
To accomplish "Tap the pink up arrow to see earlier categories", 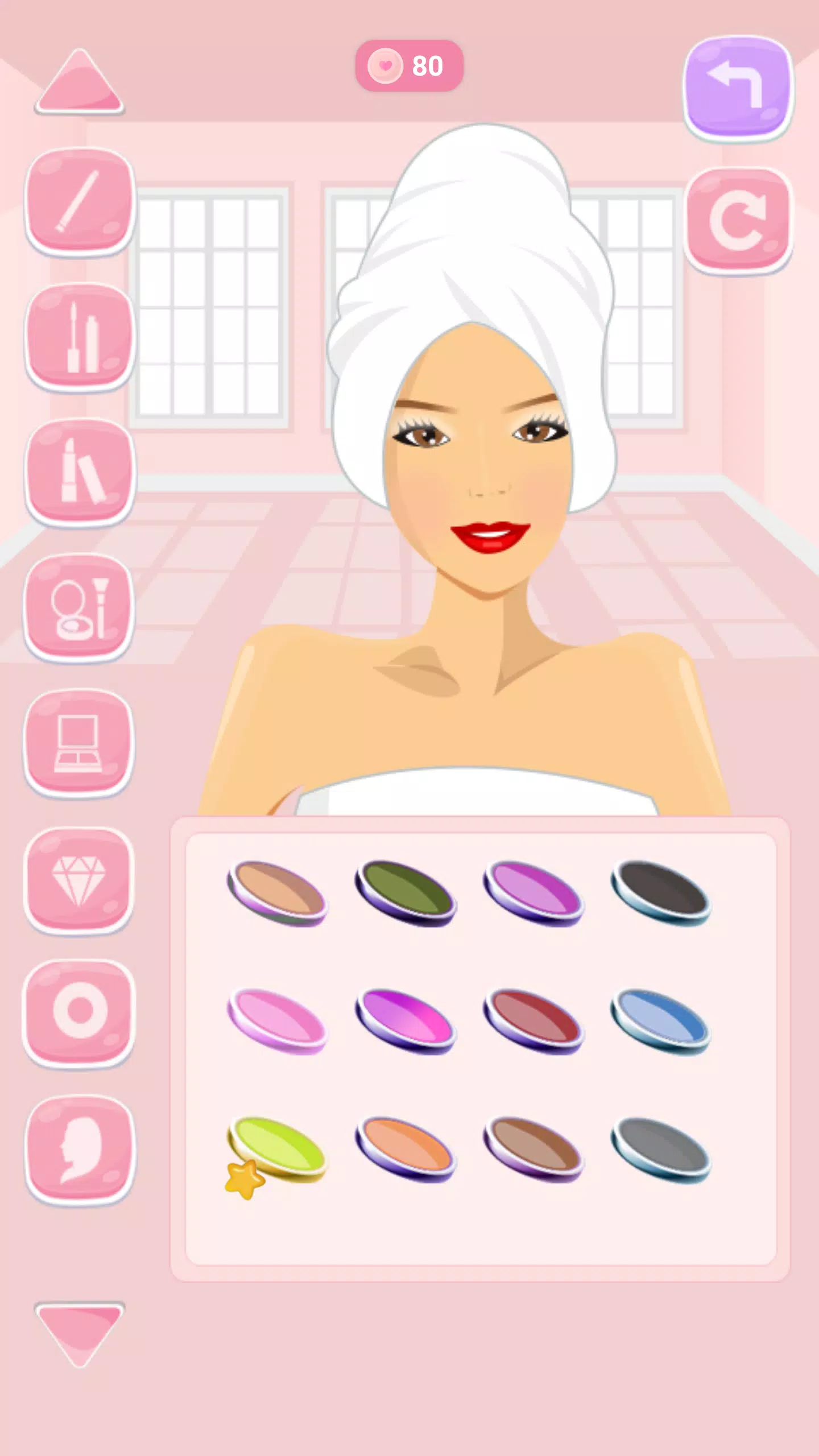I will click(x=80, y=82).
